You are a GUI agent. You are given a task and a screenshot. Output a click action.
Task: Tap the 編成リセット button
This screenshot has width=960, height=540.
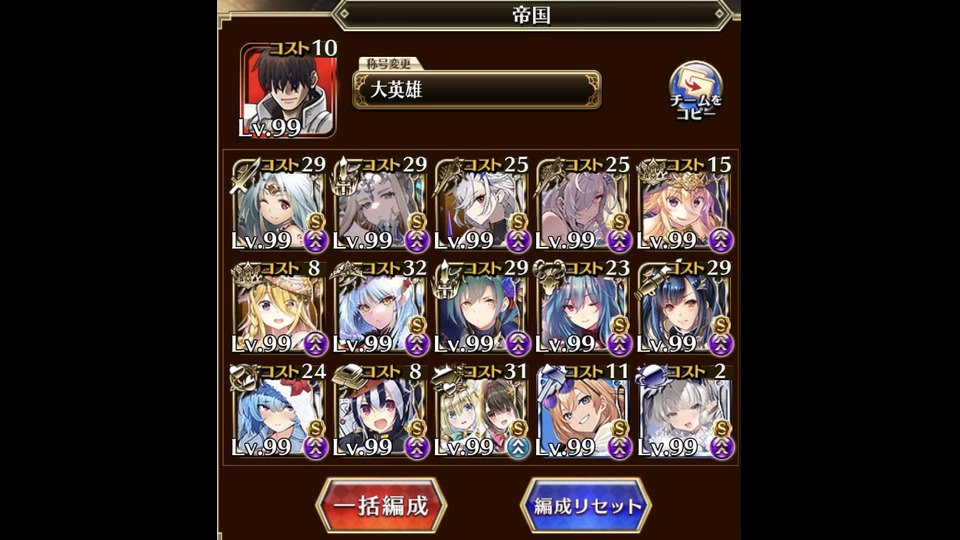[x=586, y=505]
